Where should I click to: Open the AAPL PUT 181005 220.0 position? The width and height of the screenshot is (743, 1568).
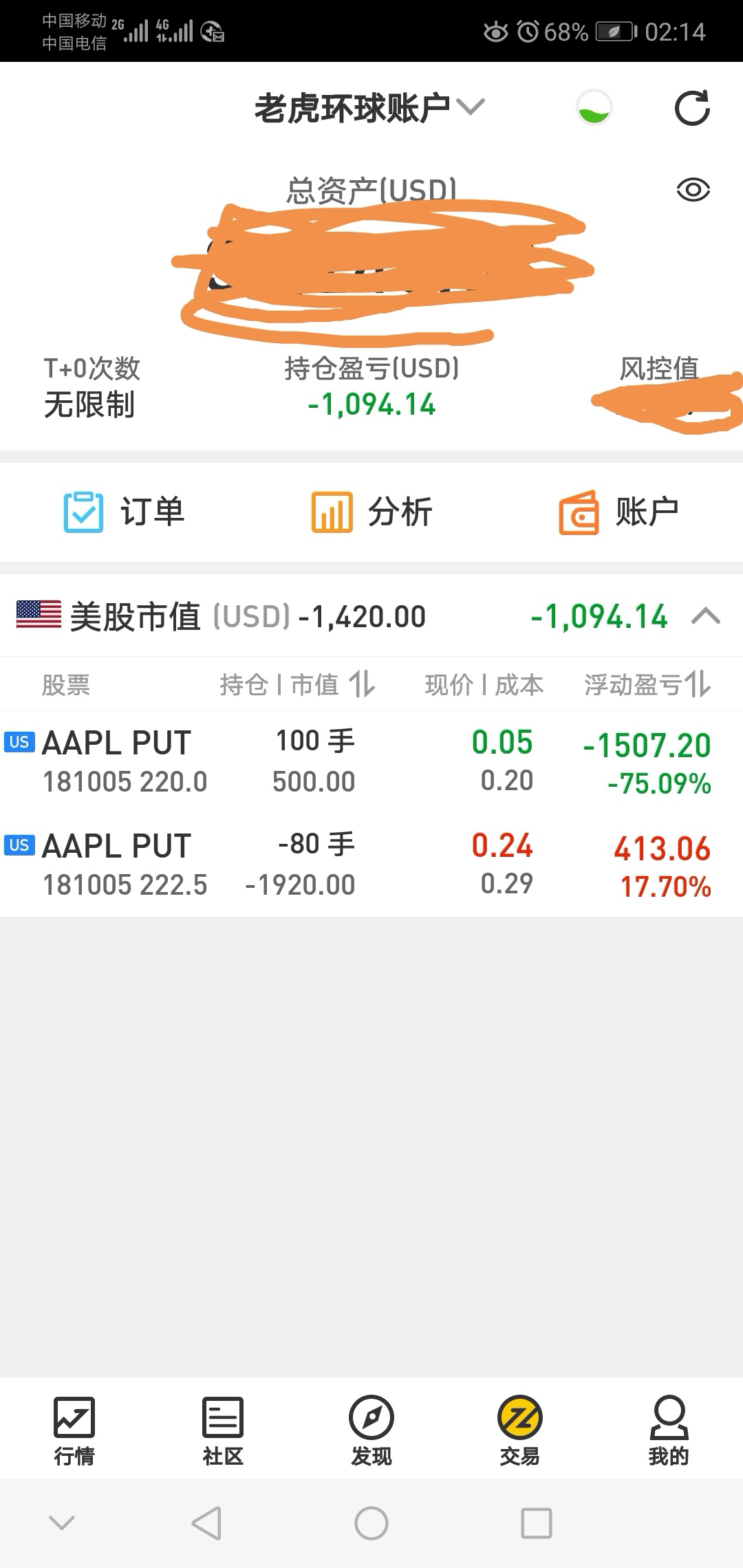click(x=371, y=762)
